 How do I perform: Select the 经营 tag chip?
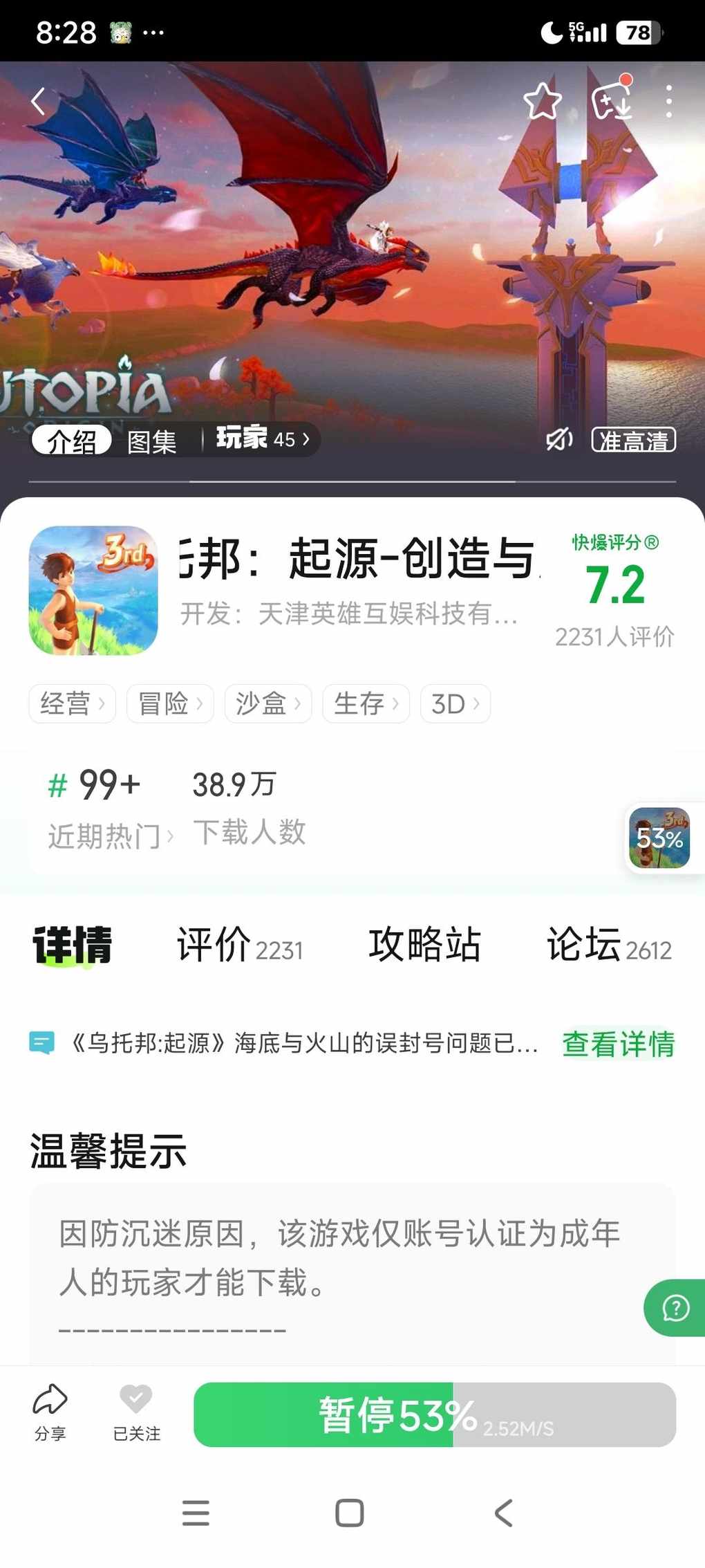[x=72, y=703]
